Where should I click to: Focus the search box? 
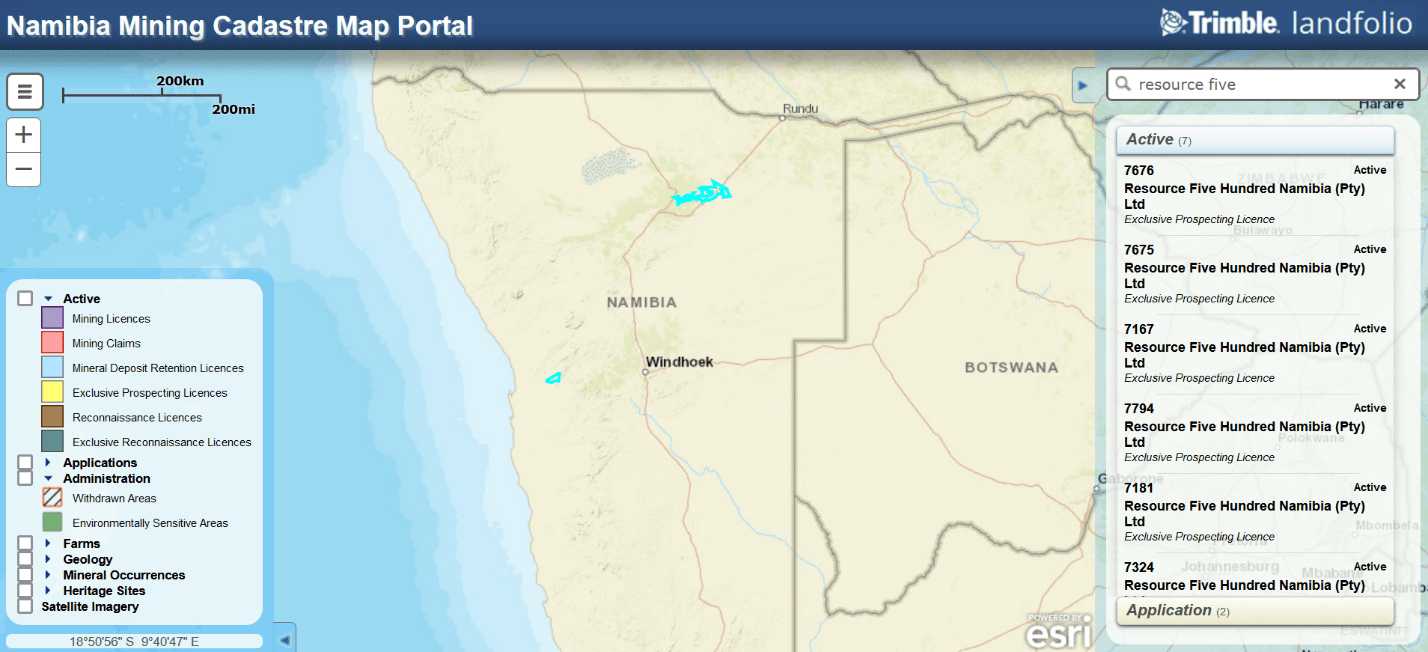[1255, 85]
